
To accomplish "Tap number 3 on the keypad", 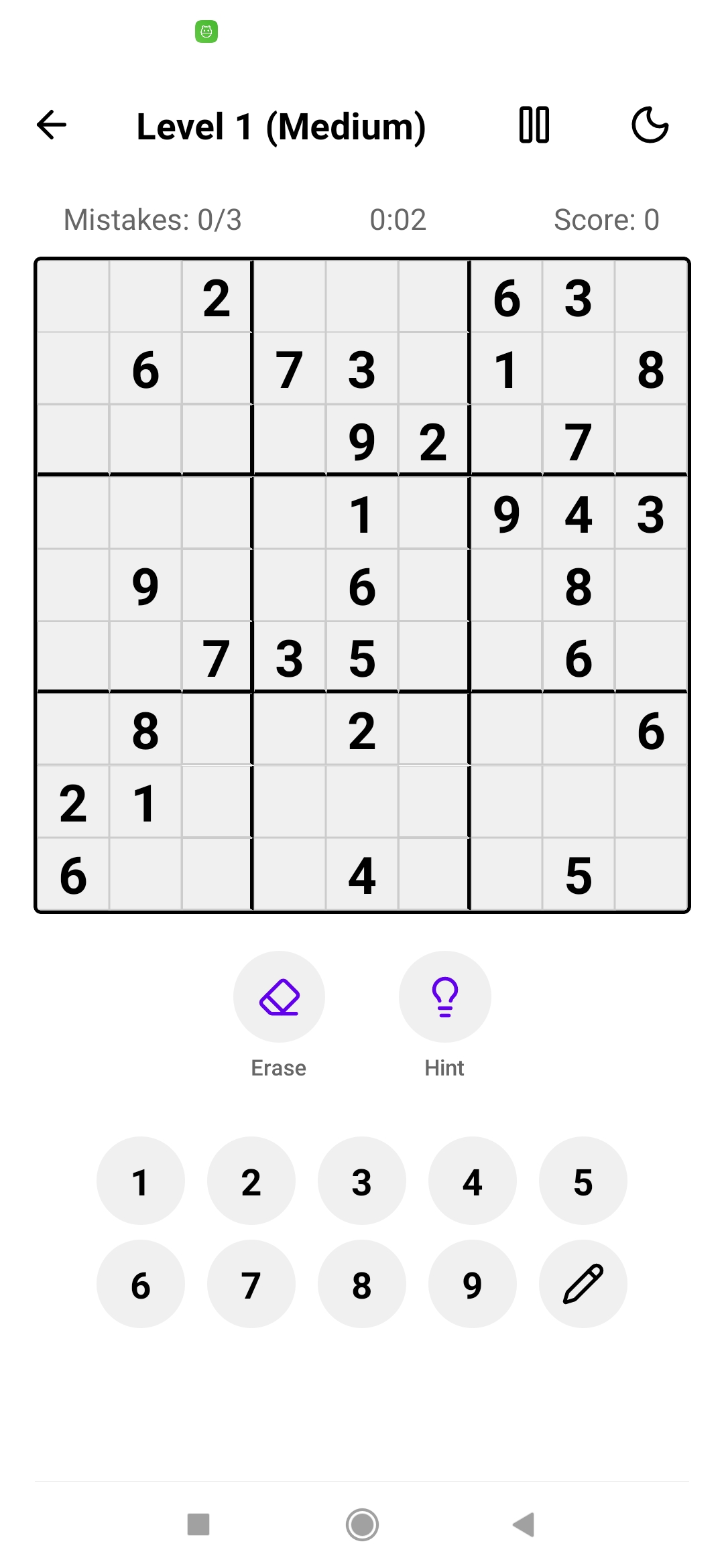I will tap(361, 1181).
